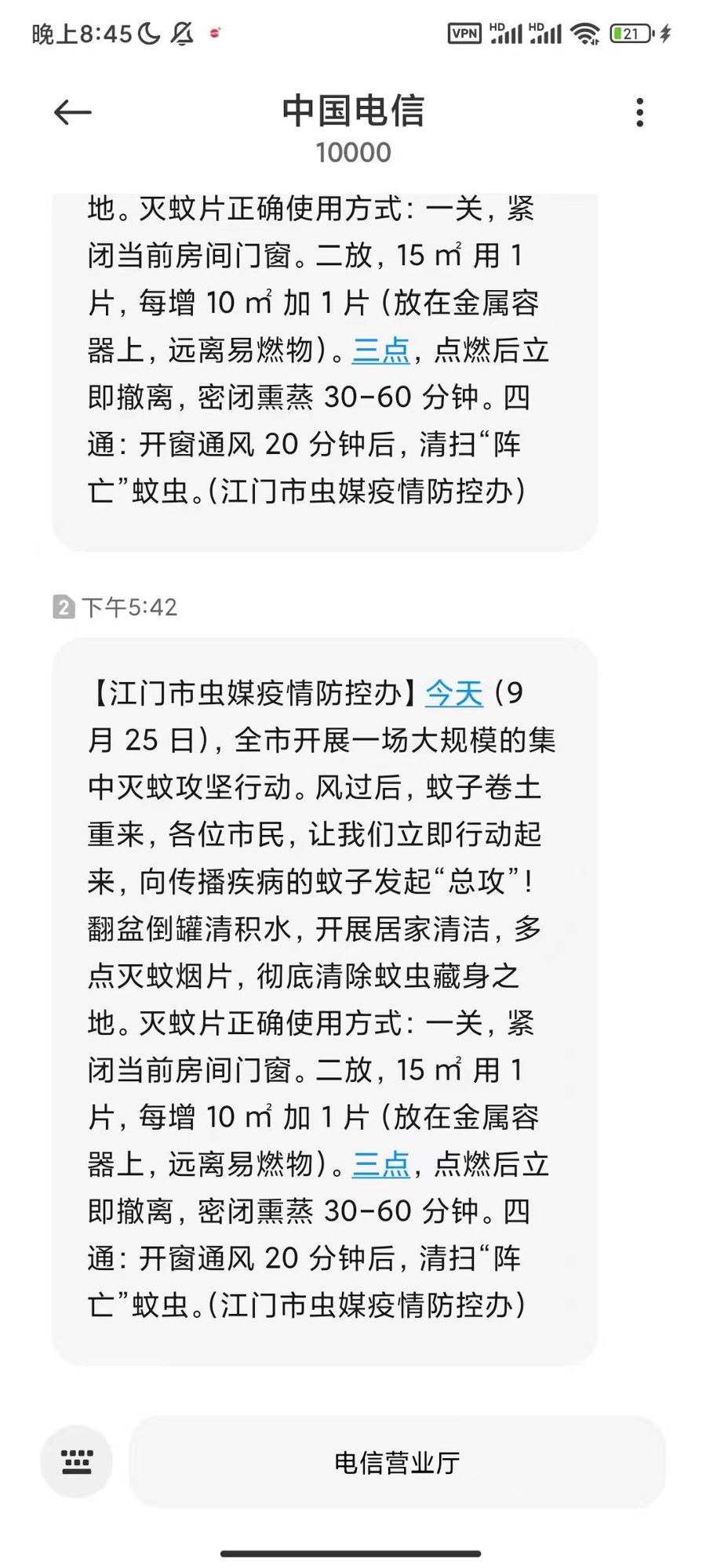Open the 电信营业厅 service menu

click(x=397, y=1462)
